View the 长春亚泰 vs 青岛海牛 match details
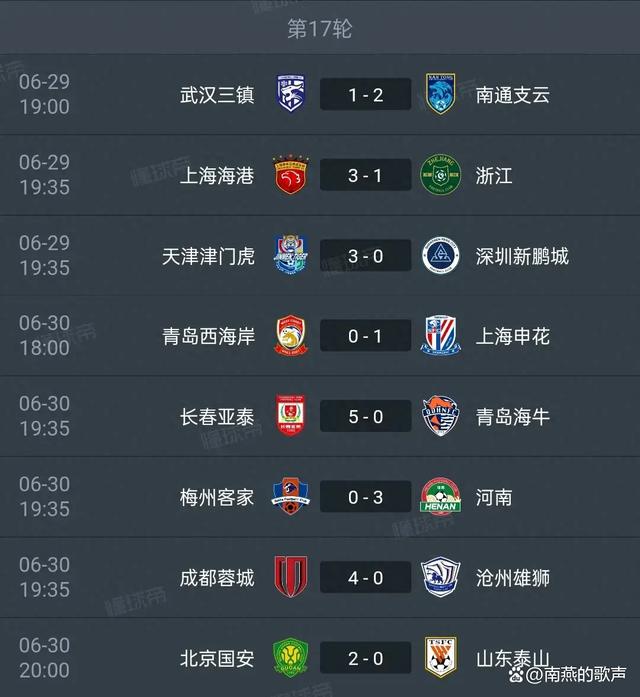The height and width of the screenshot is (697, 640). pos(365,416)
